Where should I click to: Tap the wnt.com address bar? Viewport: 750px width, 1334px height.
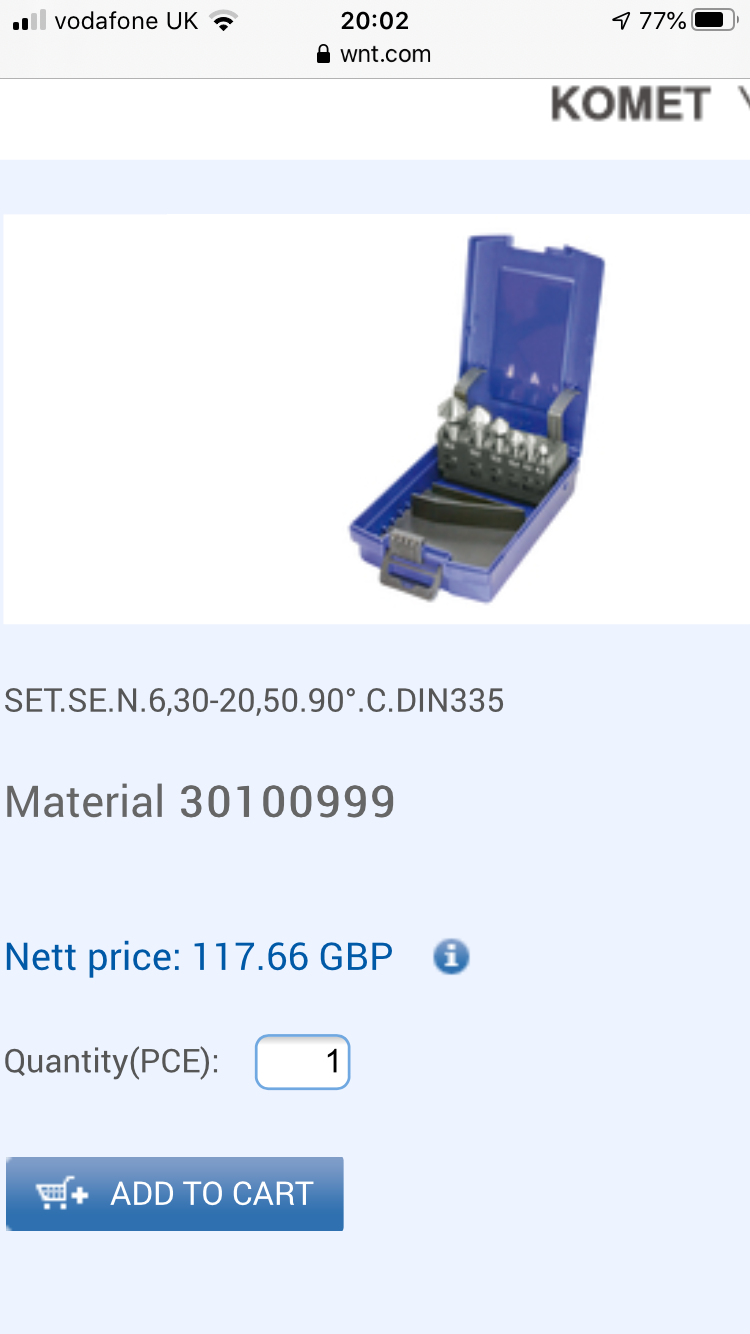pyautogui.click(x=374, y=54)
